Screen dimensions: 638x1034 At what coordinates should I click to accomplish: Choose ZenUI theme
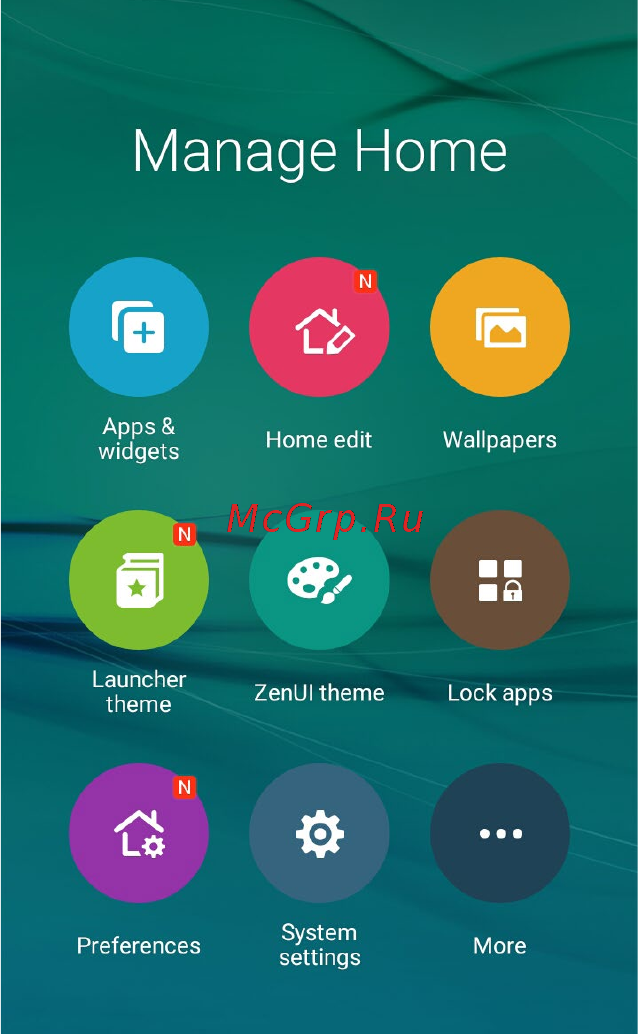pos(319,581)
